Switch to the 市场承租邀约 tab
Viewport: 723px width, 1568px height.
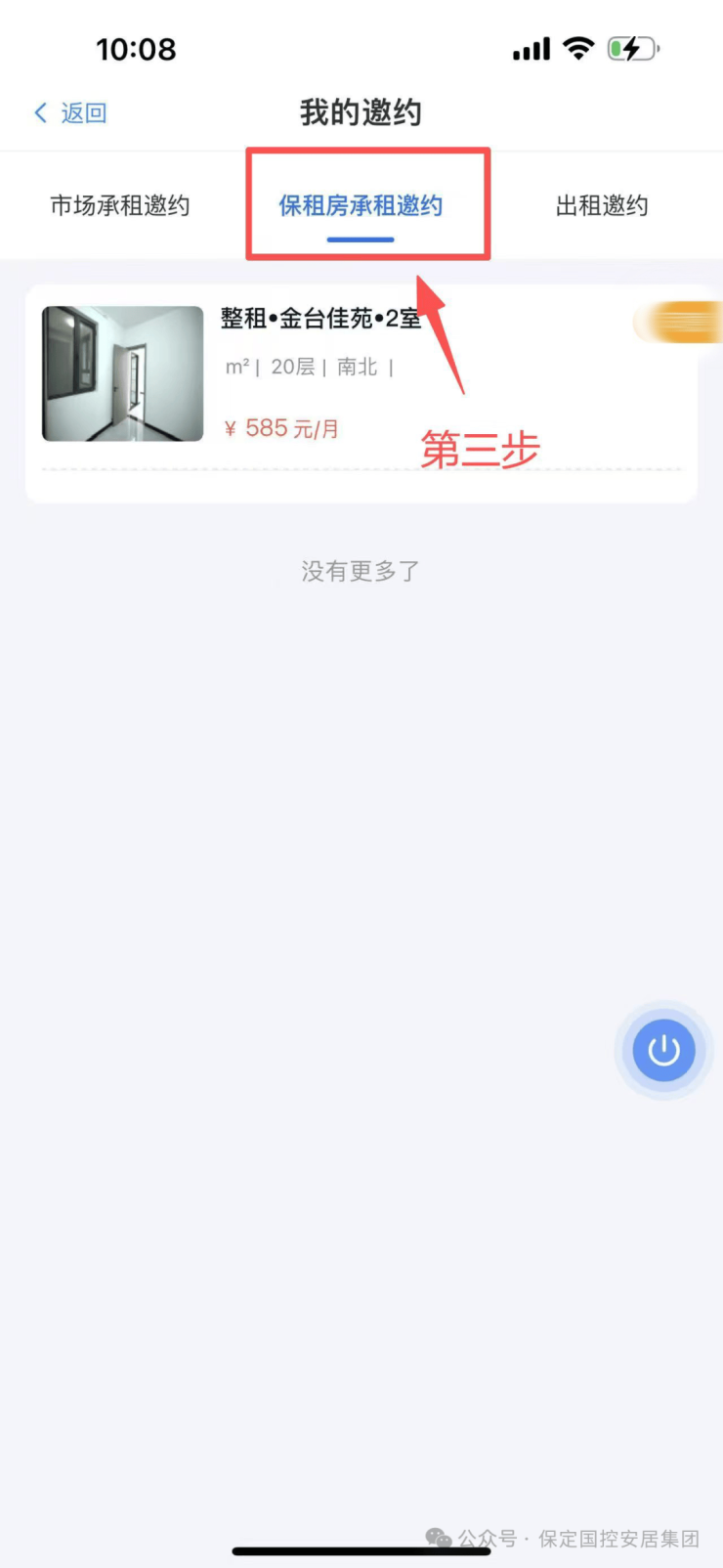[x=120, y=206]
